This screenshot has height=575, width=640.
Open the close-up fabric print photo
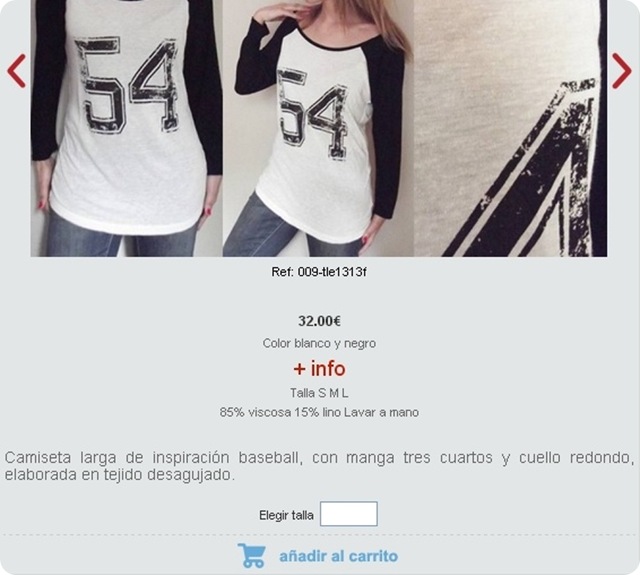tap(510, 128)
